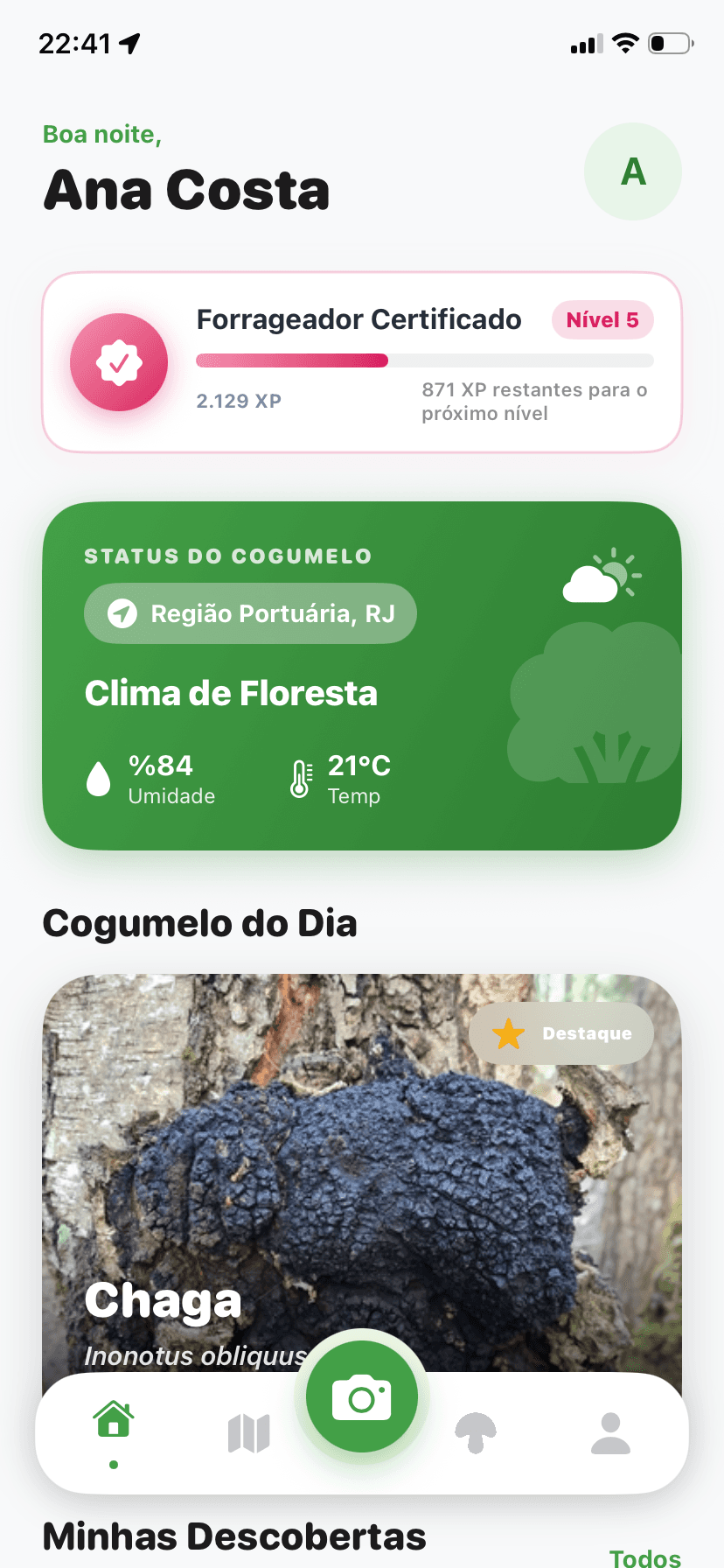The width and height of the screenshot is (724, 1568).
Task: Open the Forrageador Certificado level card
Action: (362, 362)
